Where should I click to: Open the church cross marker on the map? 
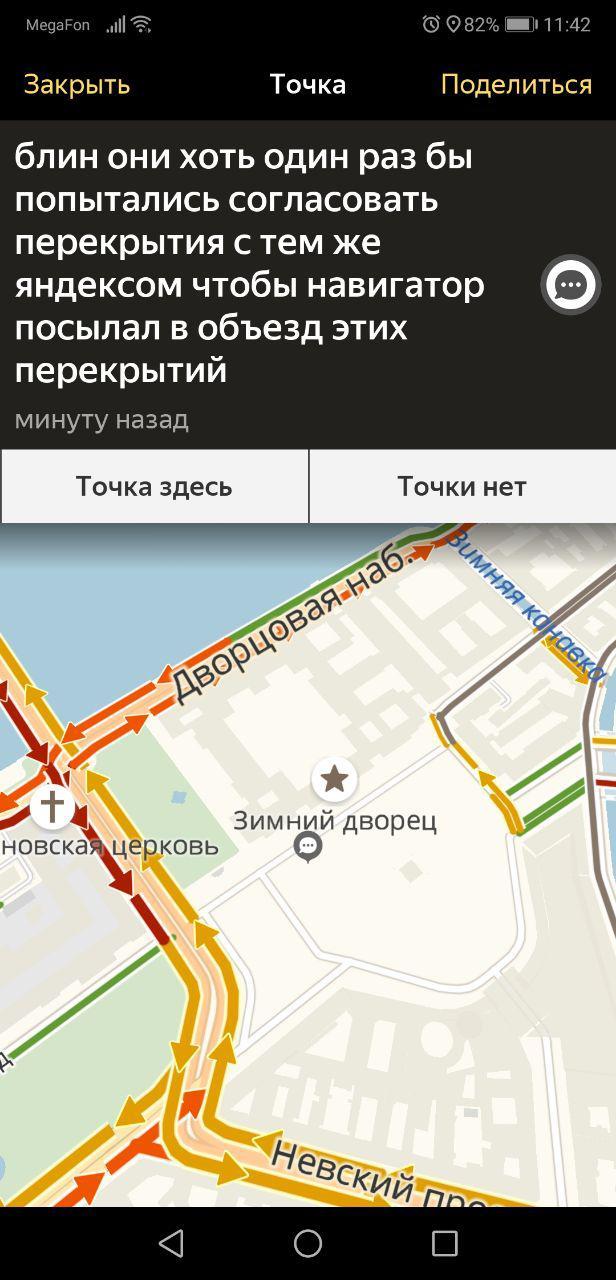tap(52, 806)
